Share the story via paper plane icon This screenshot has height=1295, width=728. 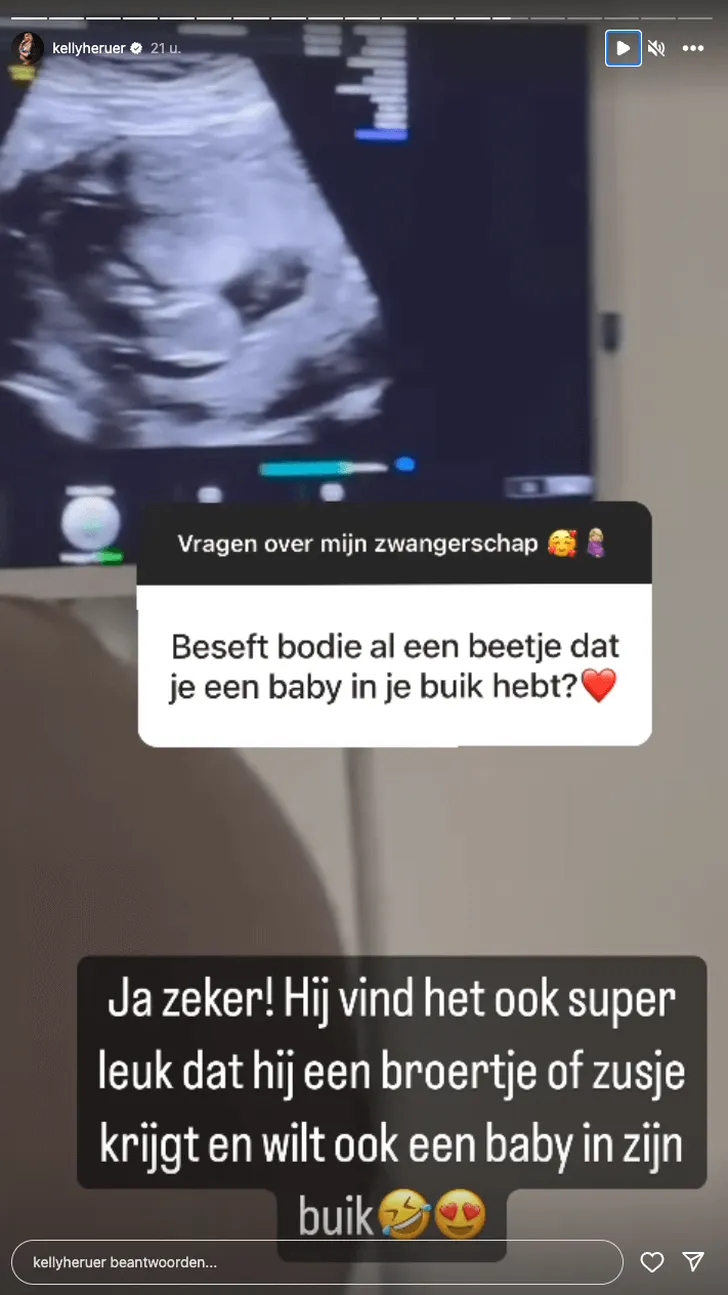pyautogui.click(x=693, y=1262)
